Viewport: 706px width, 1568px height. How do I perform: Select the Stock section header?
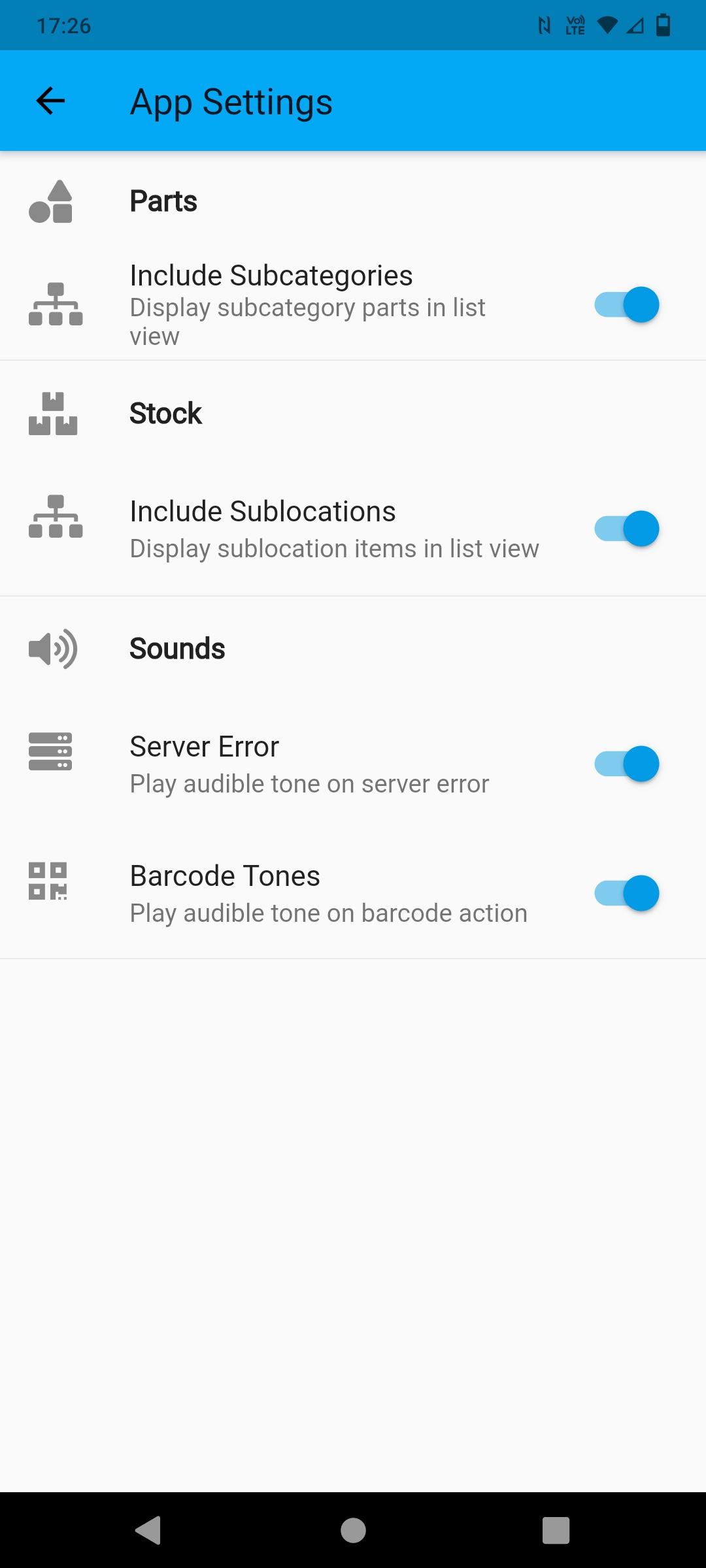(165, 413)
